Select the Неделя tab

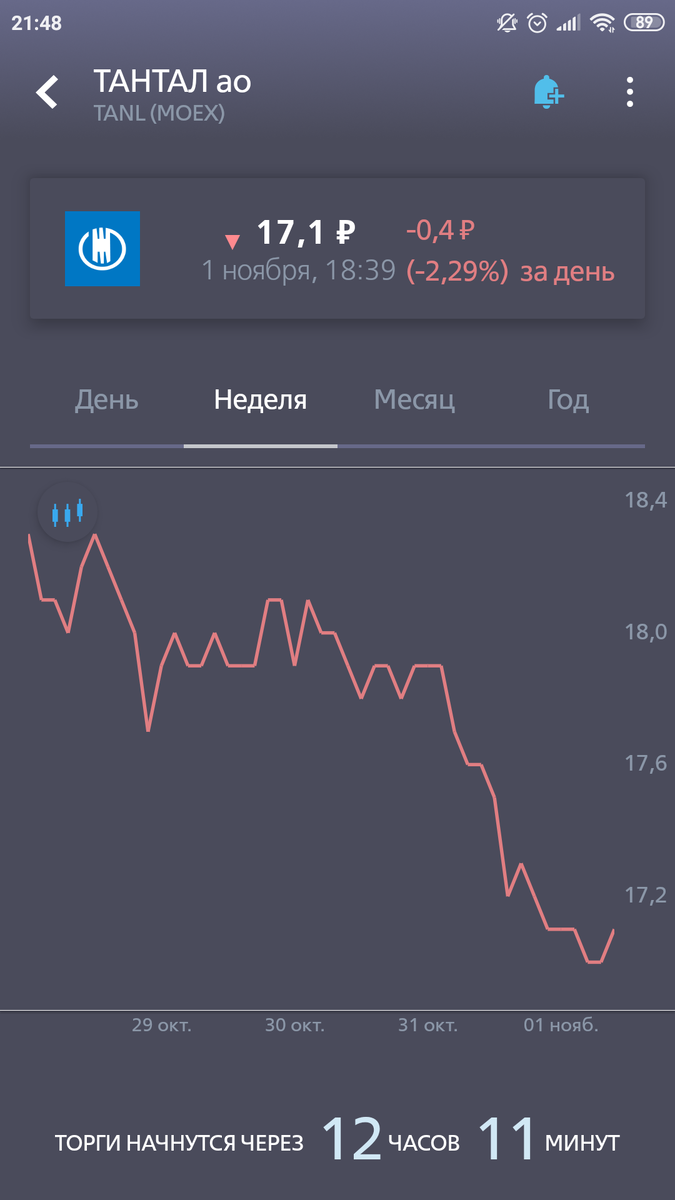click(x=260, y=401)
